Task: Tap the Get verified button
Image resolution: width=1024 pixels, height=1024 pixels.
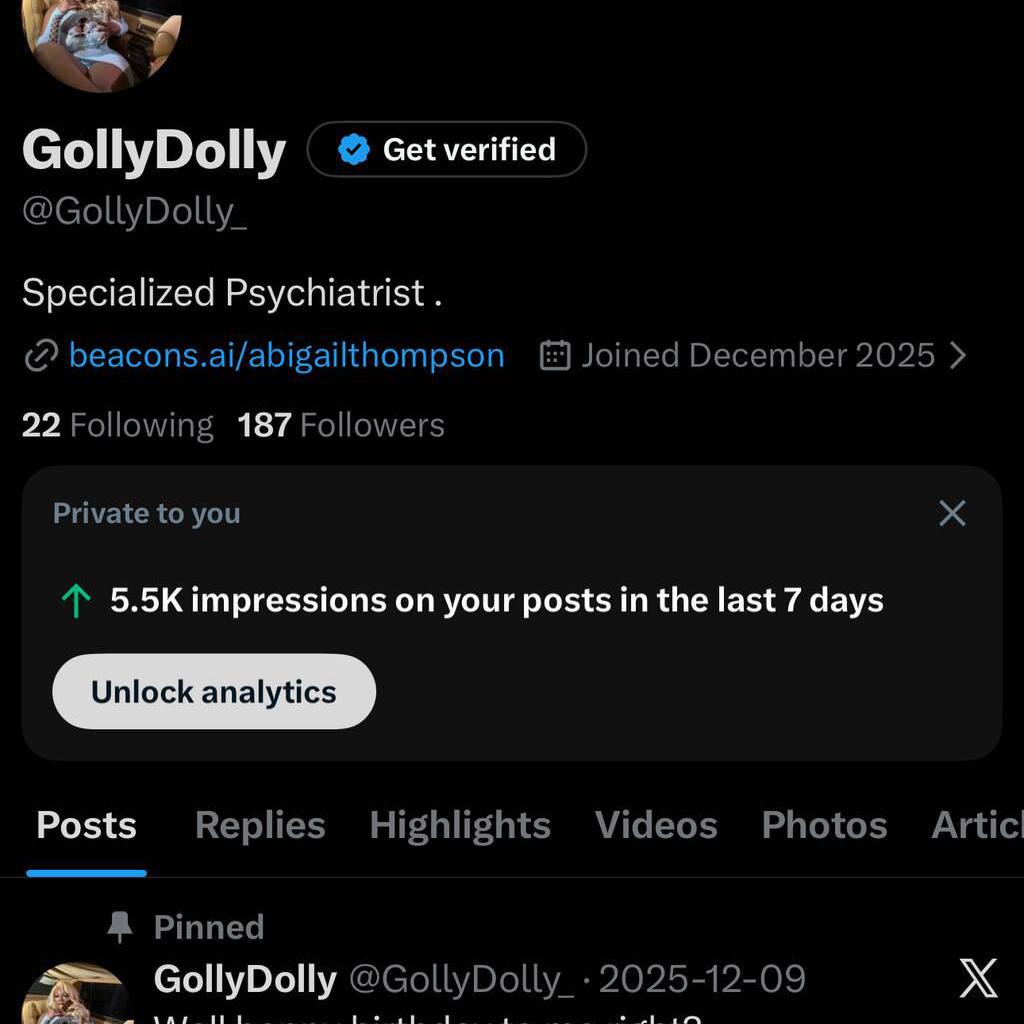Action: pos(446,150)
